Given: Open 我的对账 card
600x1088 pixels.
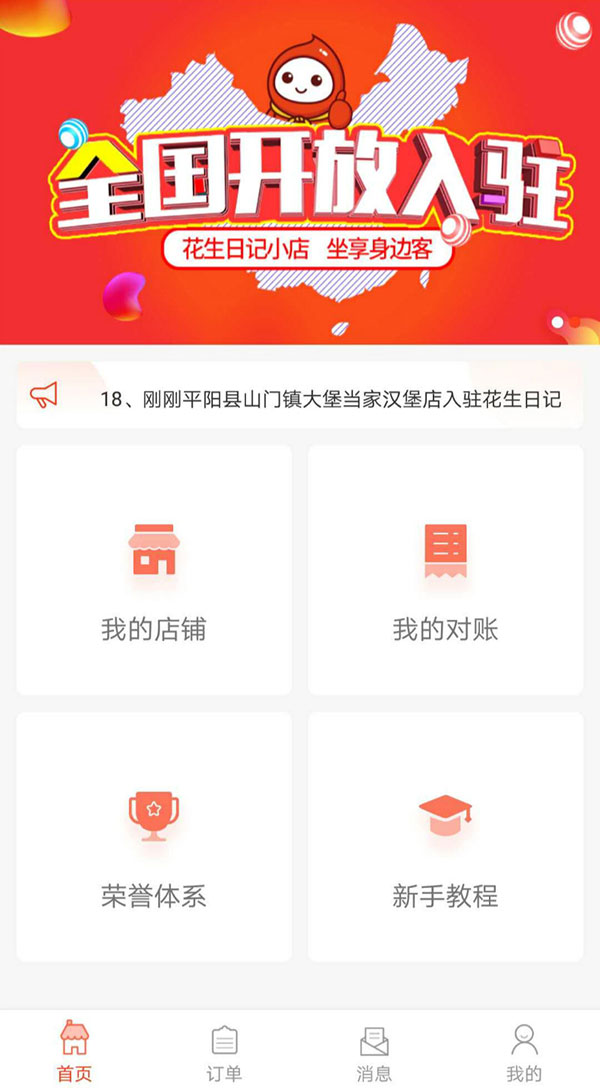Looking at the screenshot, I should [445, 570].
